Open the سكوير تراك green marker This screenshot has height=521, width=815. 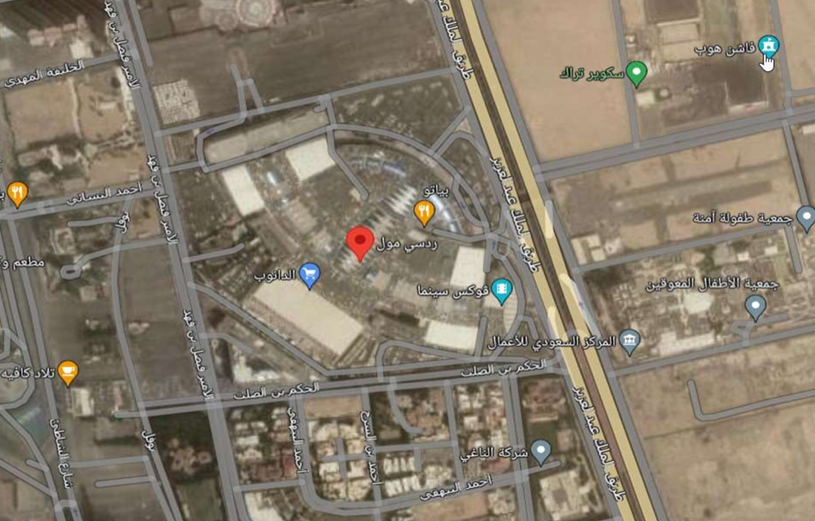(x=638, y=72)
